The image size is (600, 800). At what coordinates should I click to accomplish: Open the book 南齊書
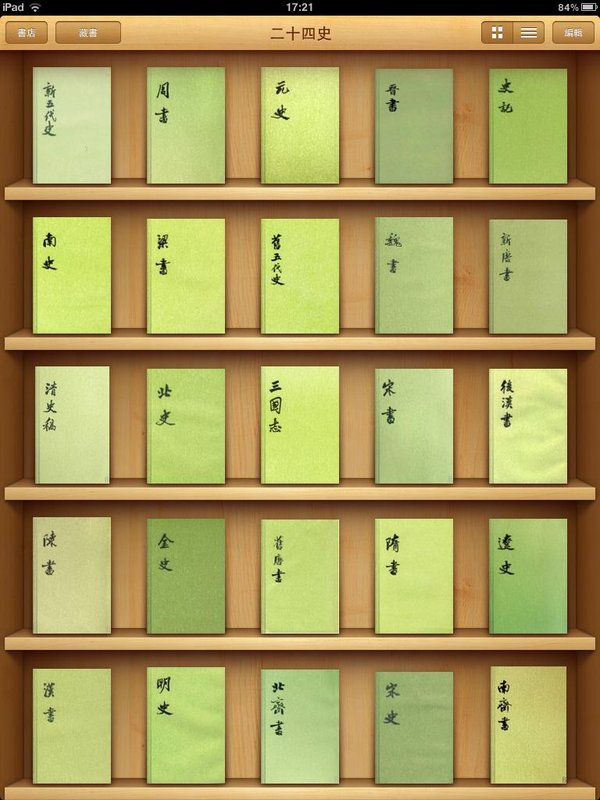(528, 726)
